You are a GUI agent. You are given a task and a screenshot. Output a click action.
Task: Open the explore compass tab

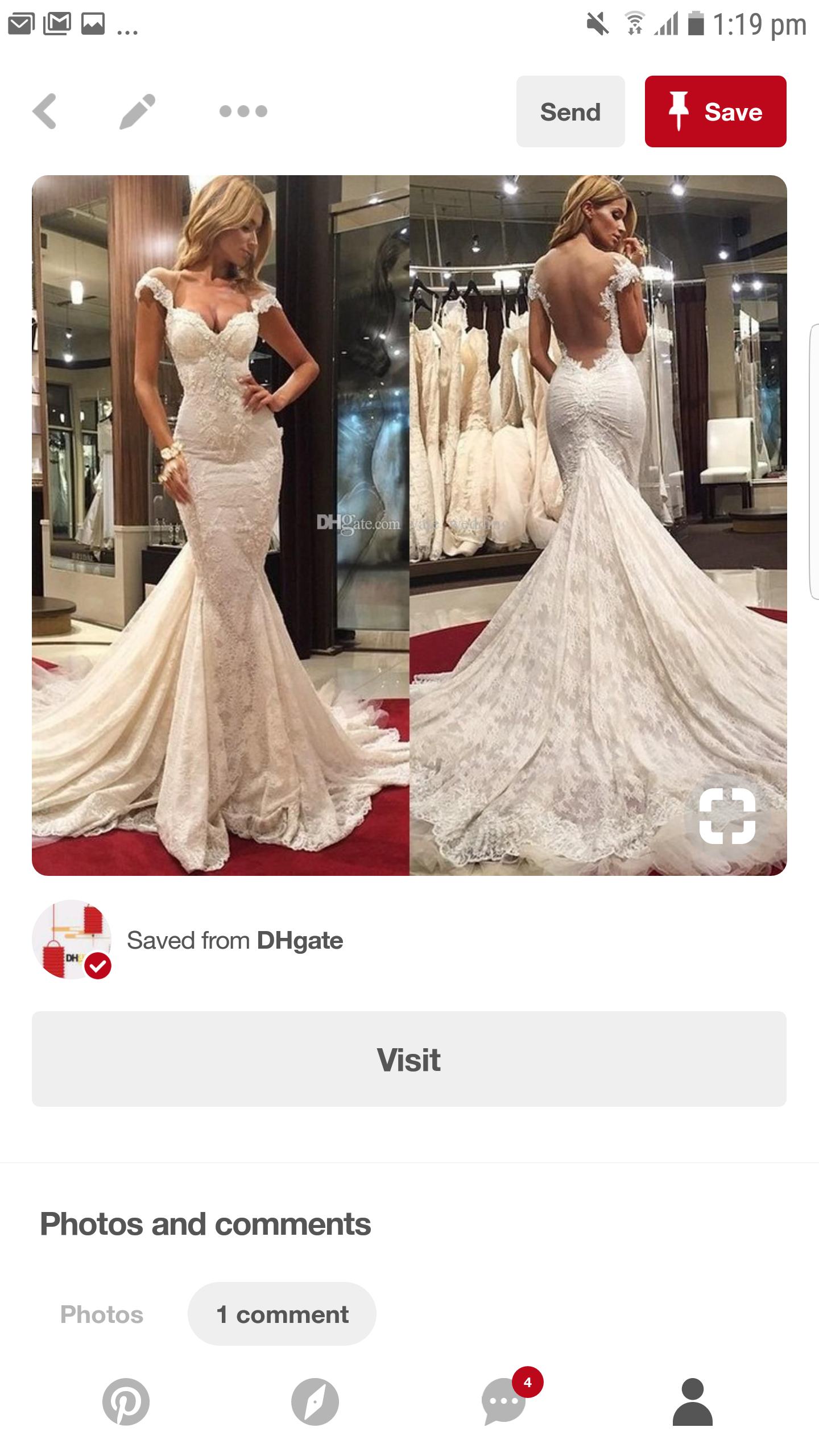[315, 1402]
